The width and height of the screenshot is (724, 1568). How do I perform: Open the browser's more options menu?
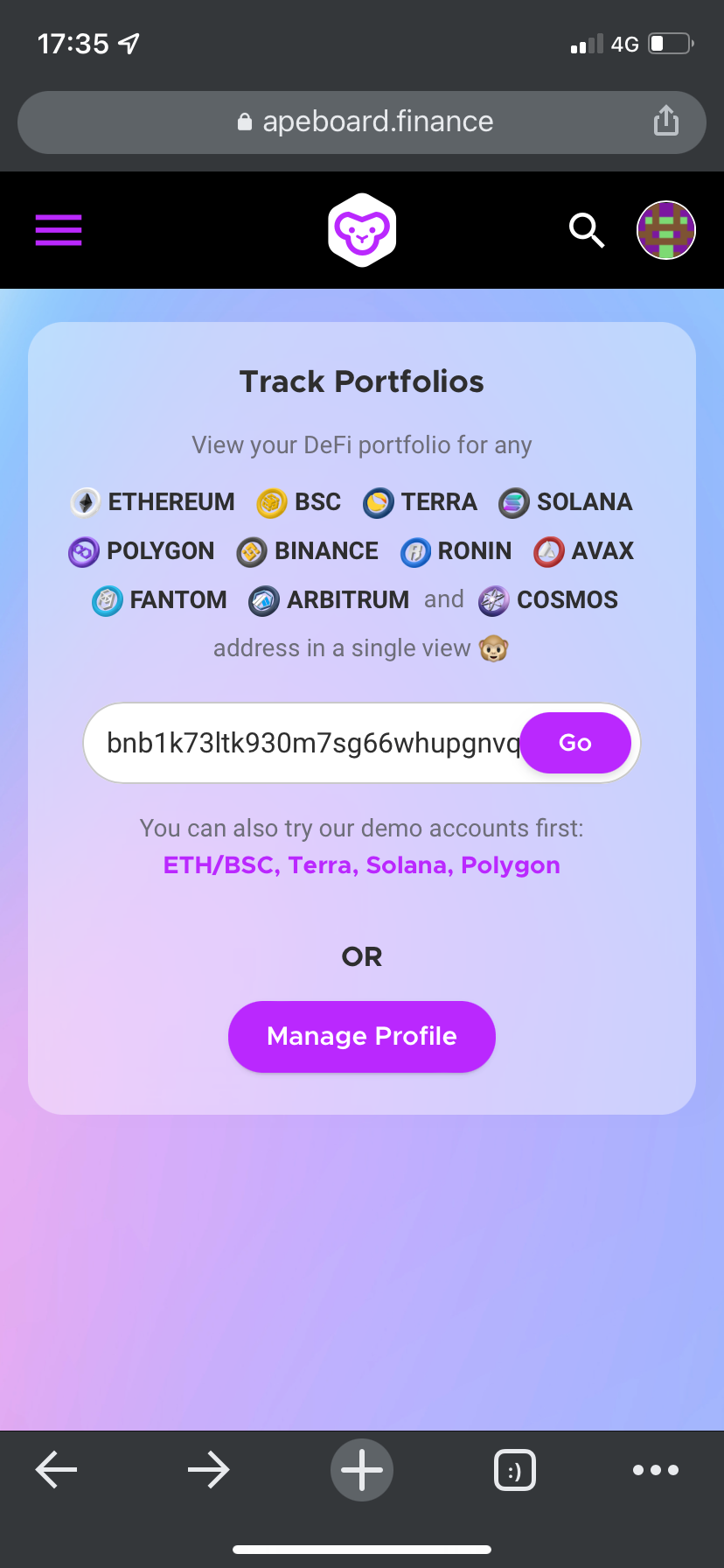click(656, 1470)
